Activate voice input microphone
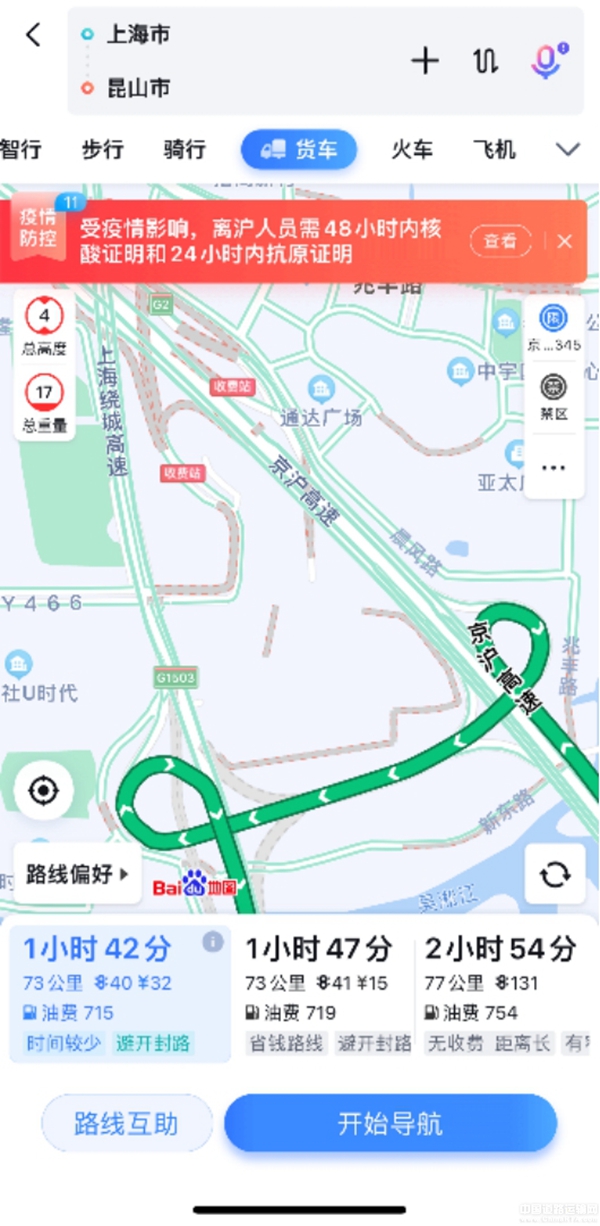600x1226 pixels. 546,61
